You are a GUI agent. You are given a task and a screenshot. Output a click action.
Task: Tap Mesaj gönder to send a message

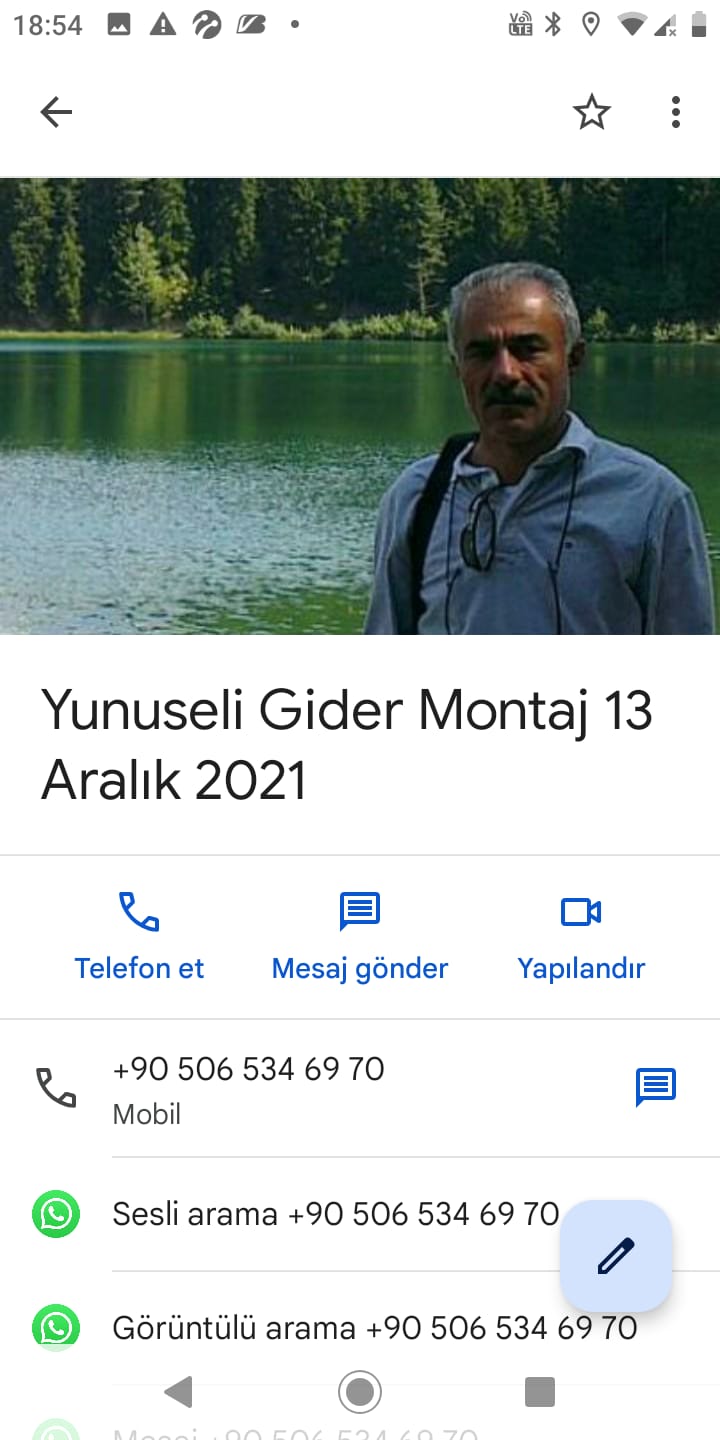pos(360,937)
